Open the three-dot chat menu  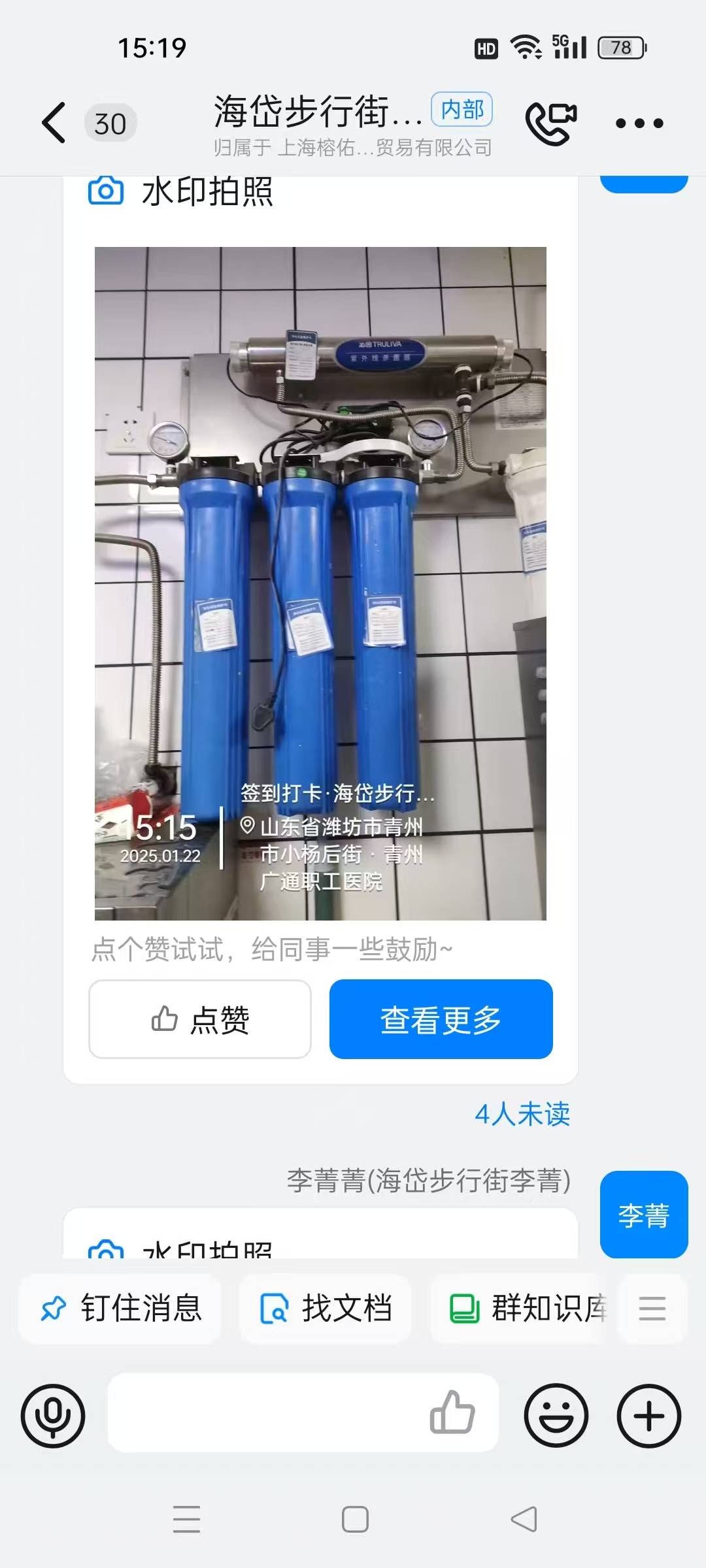pos(639,123)
